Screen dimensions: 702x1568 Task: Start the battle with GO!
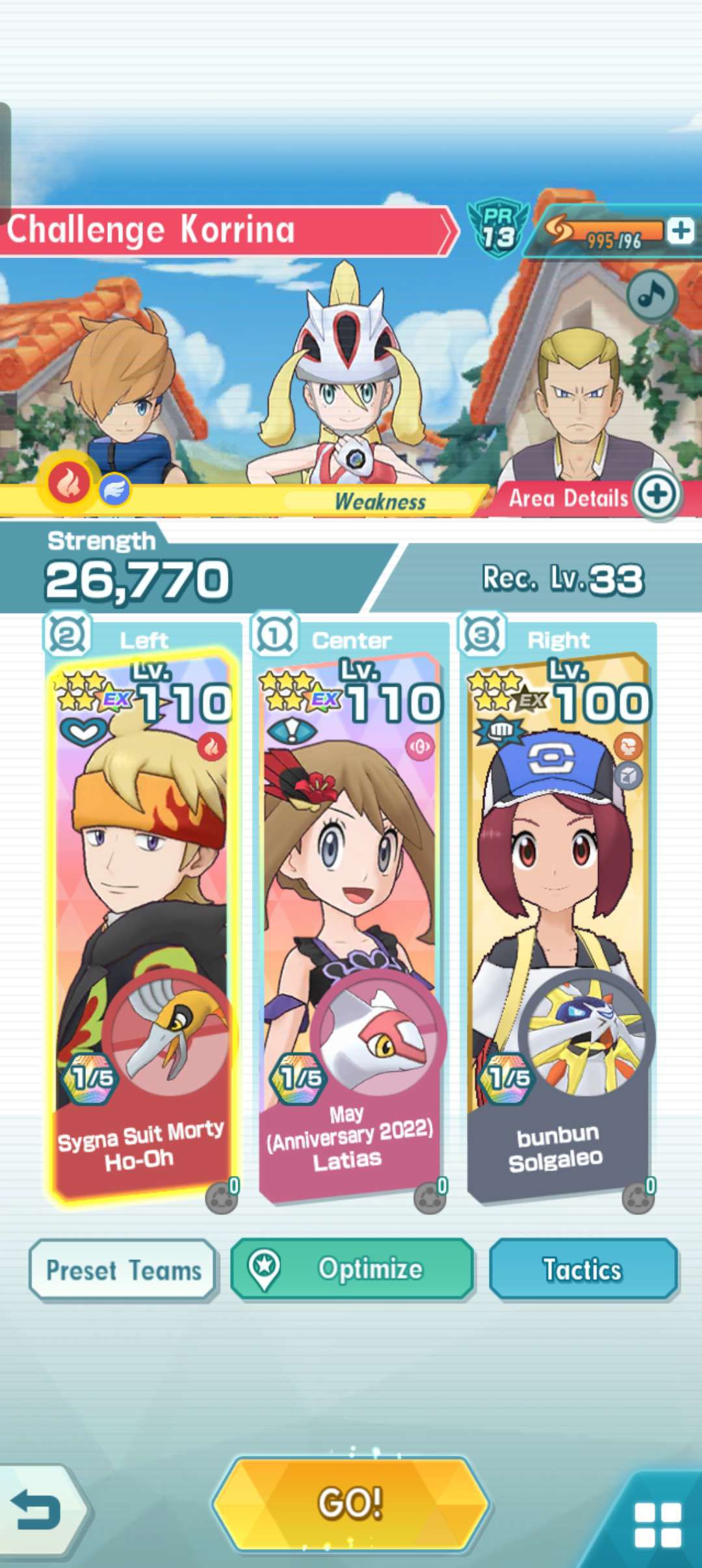(350, 1503)
